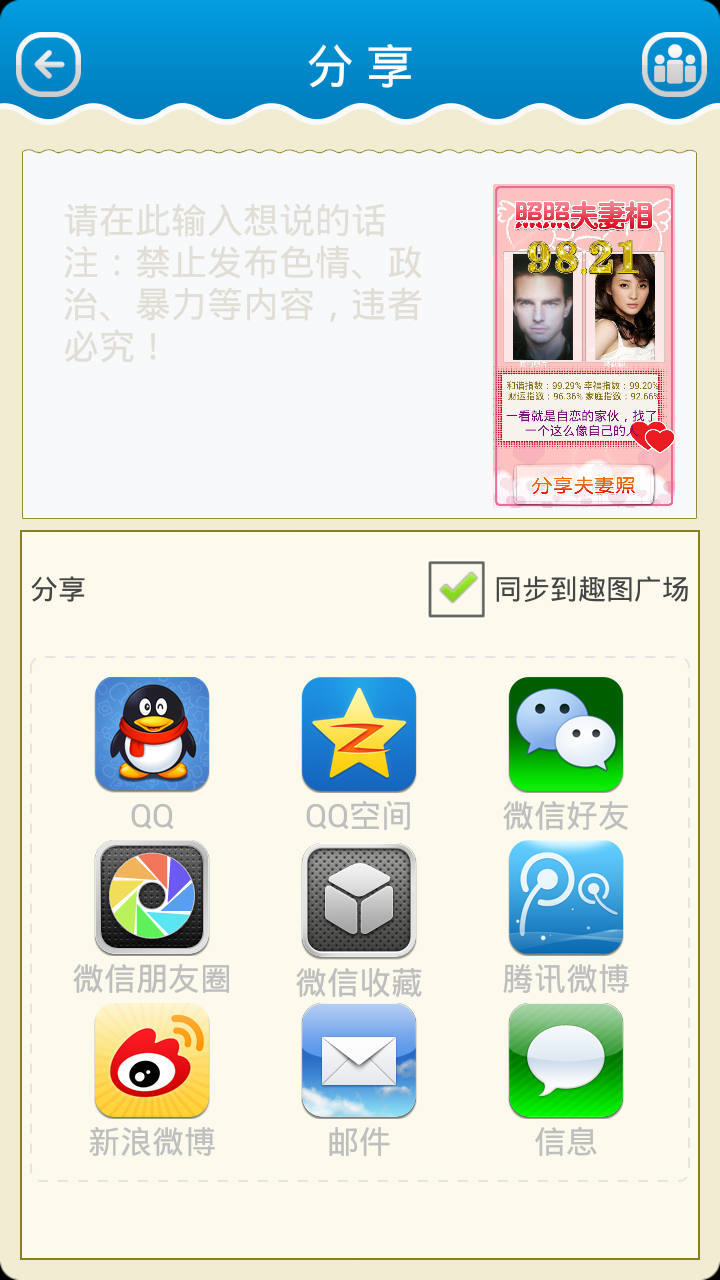Share to QQ
This screenshot has height=1280, width=720.
click(152, 734)
